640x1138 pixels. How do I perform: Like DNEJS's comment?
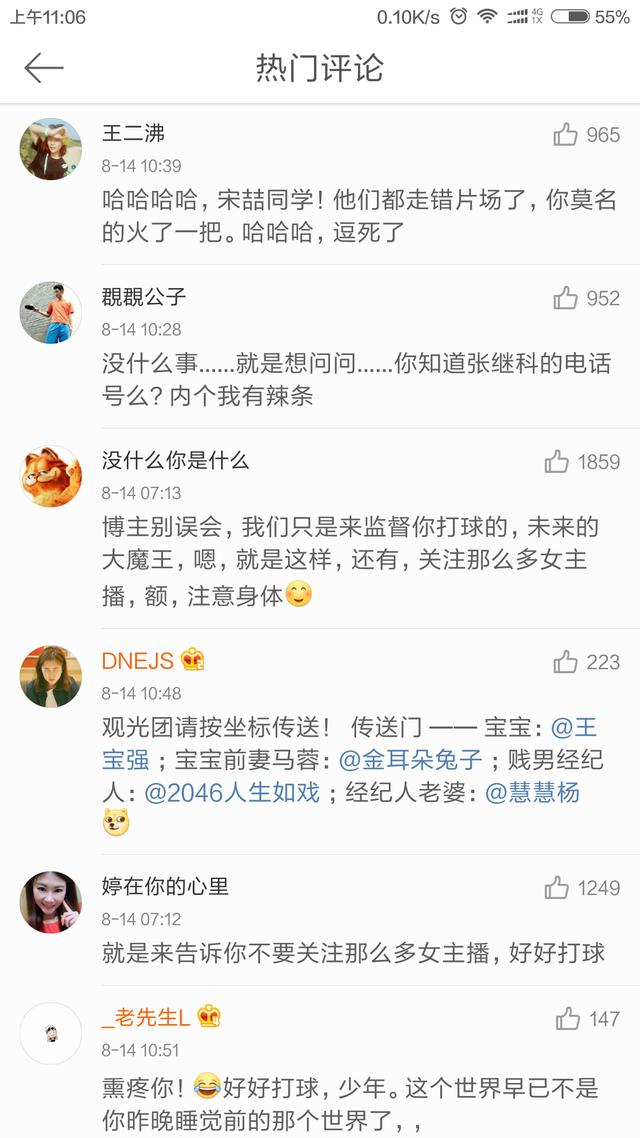pos(566,662)
